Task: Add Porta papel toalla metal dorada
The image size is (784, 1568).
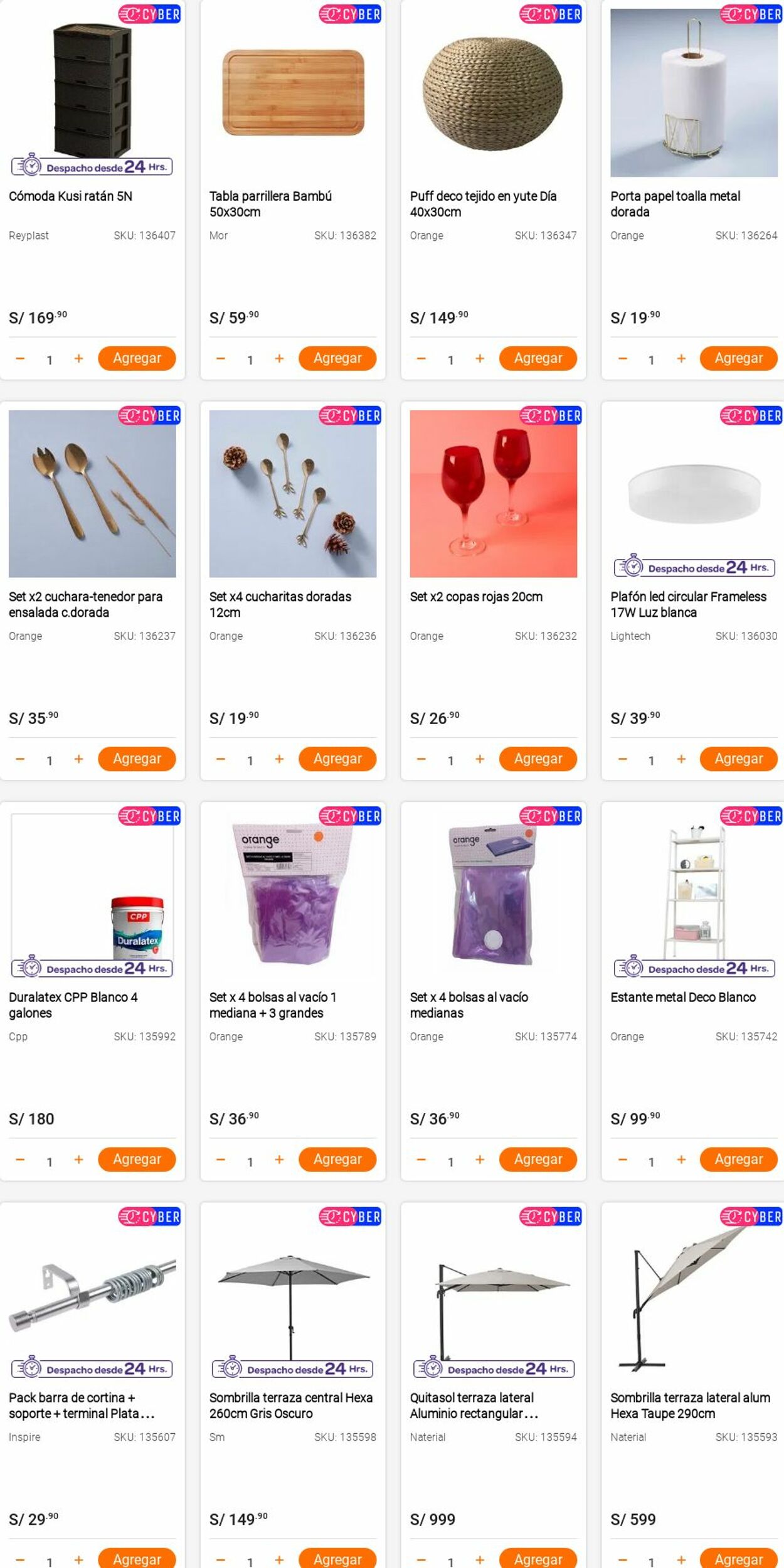Action: coord(738,358)
